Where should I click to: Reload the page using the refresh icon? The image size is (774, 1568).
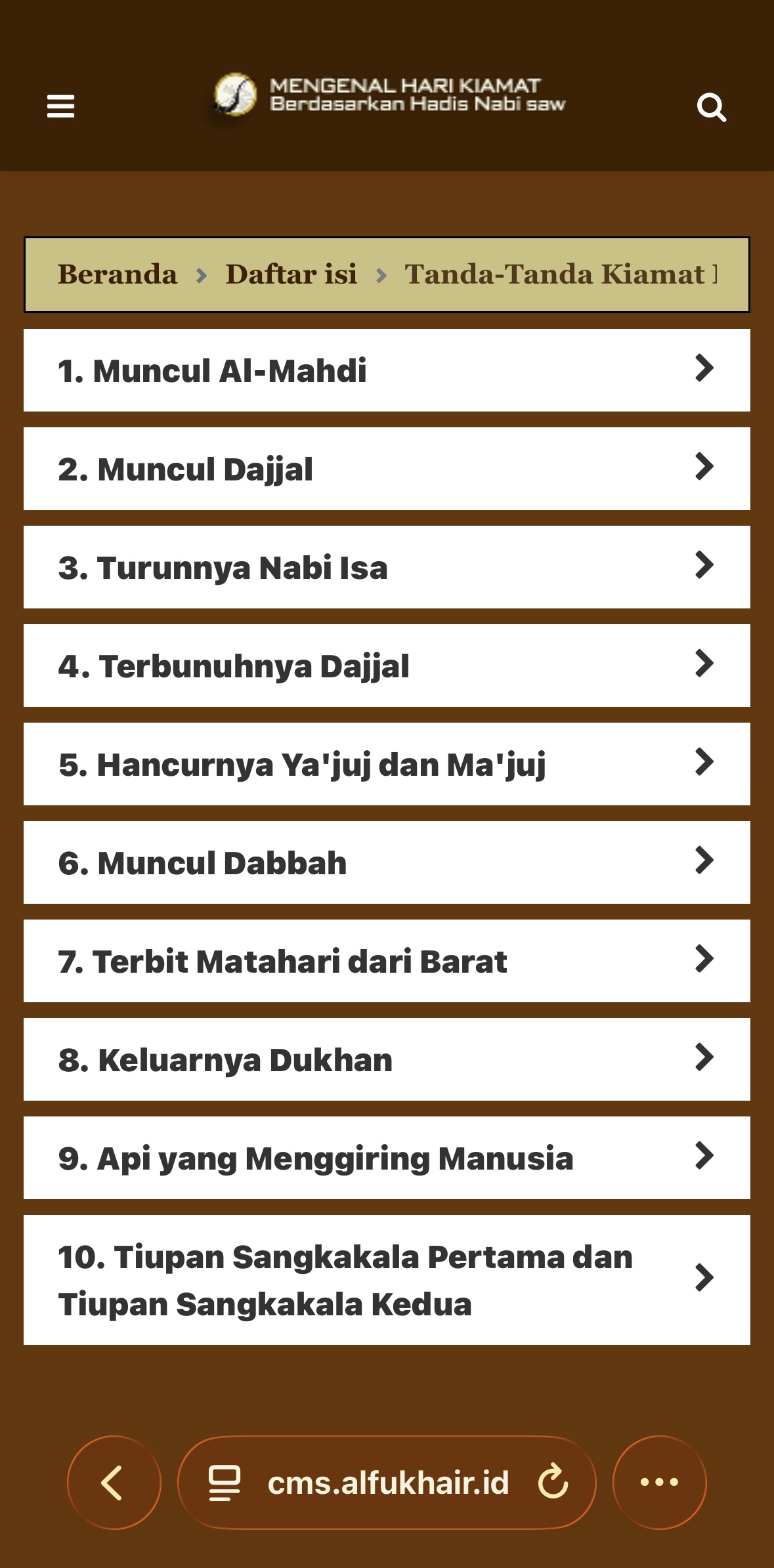coord(553,1482)
